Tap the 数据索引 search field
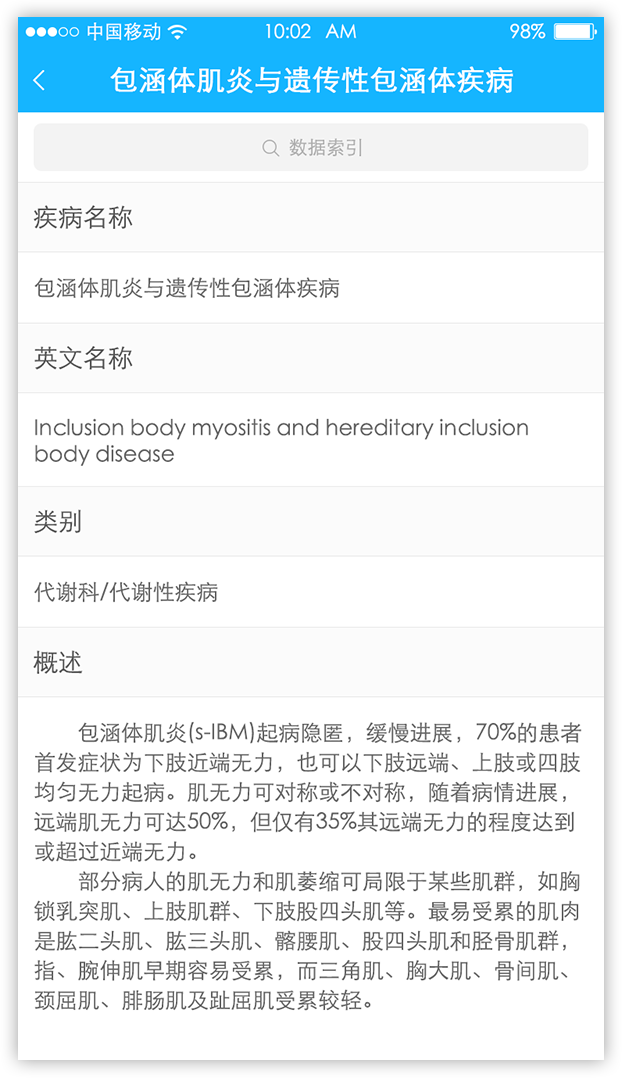The image size is (623, 1079). pos(311,148)
